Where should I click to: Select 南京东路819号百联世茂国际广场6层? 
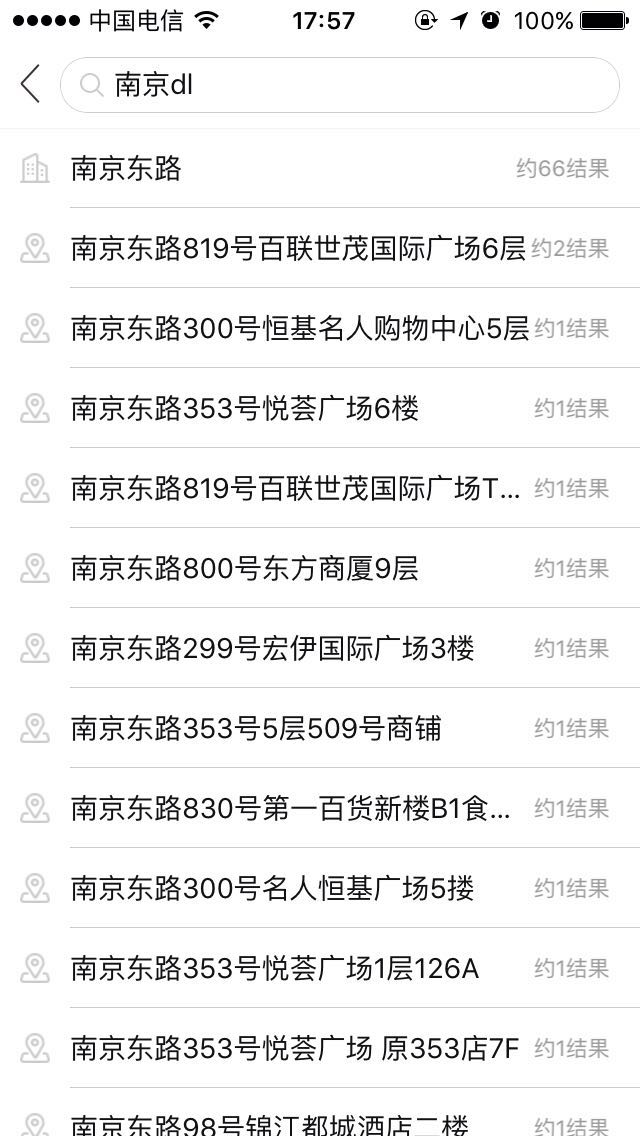point(320,249)
